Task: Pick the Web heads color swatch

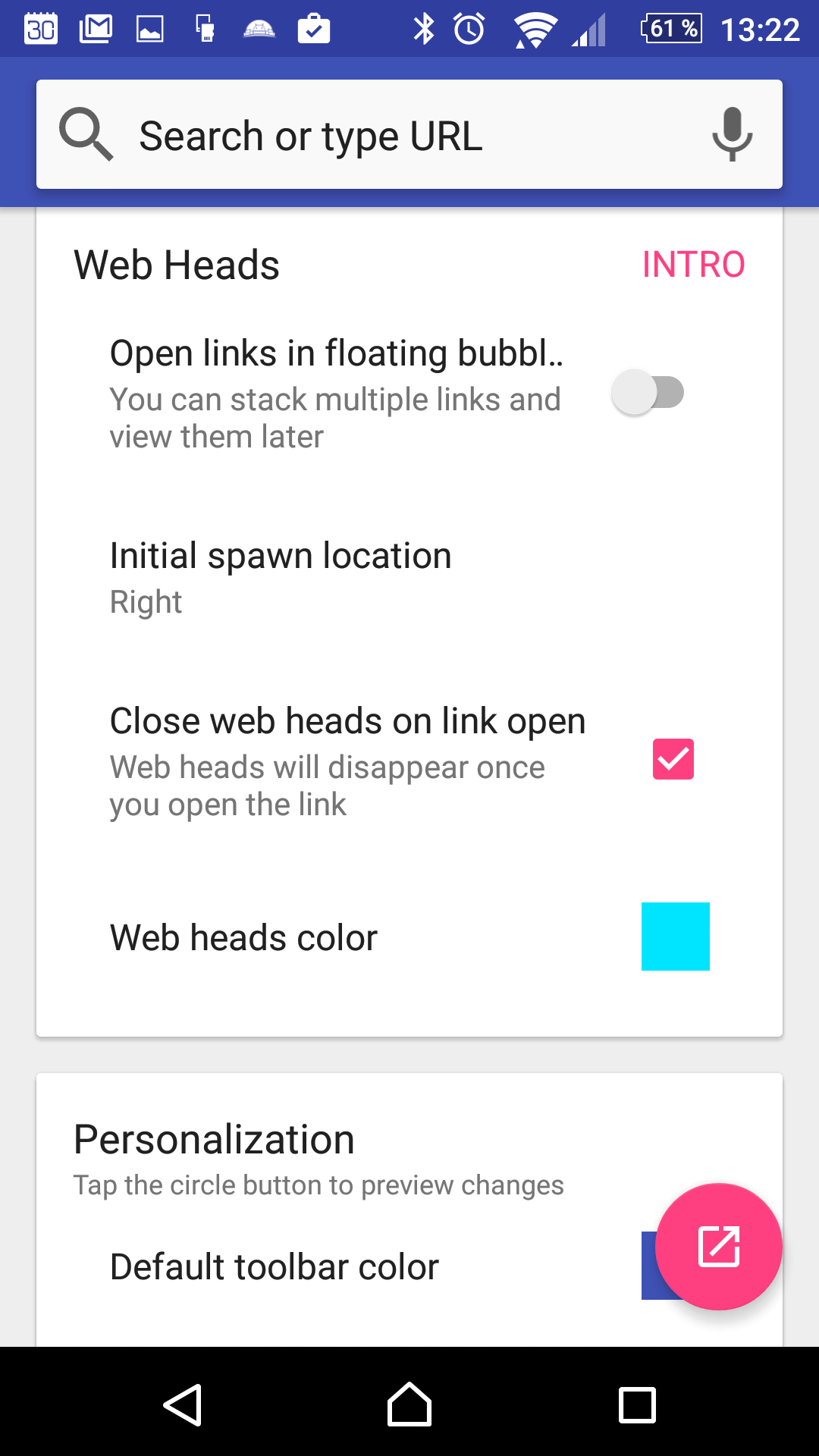Action: [x=676, y=937]
